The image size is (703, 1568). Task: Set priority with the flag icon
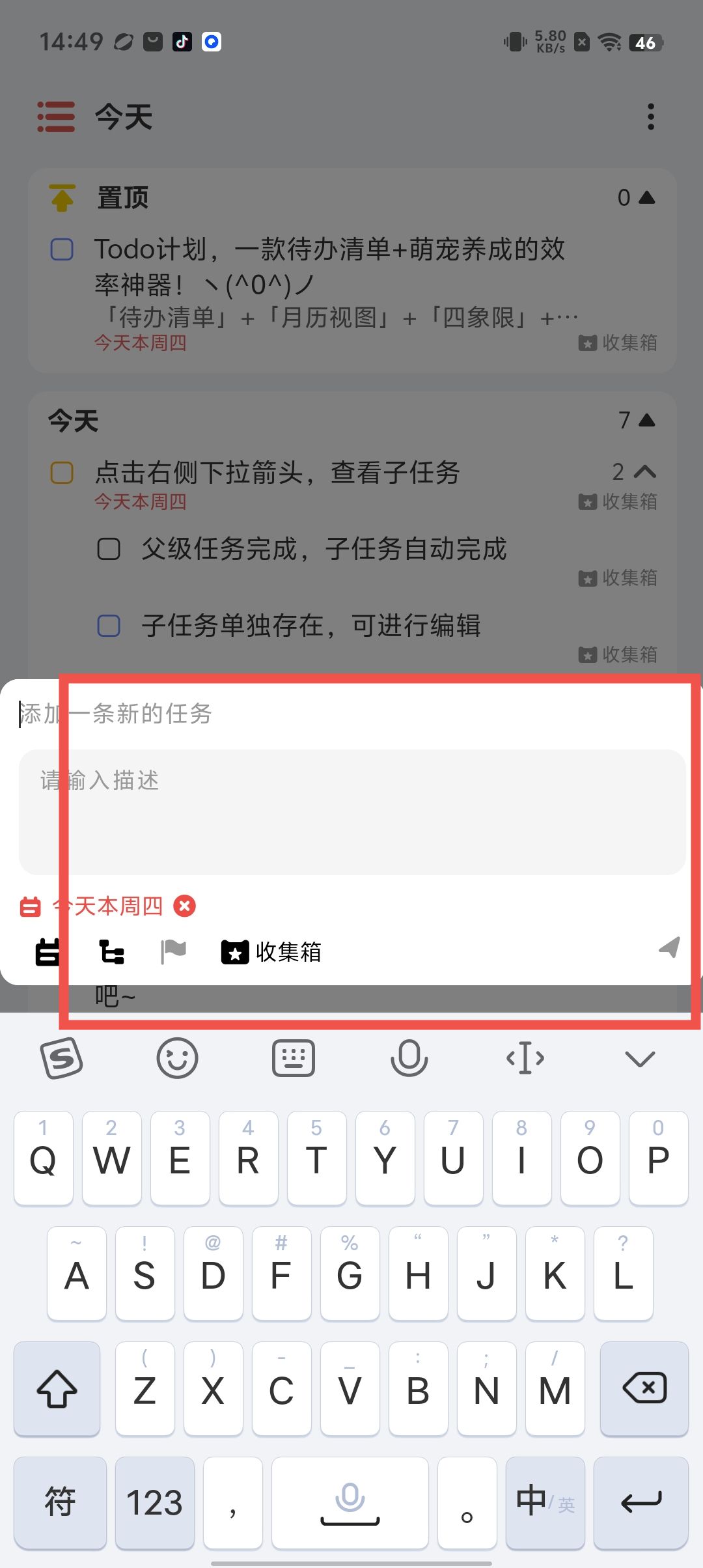173,952
